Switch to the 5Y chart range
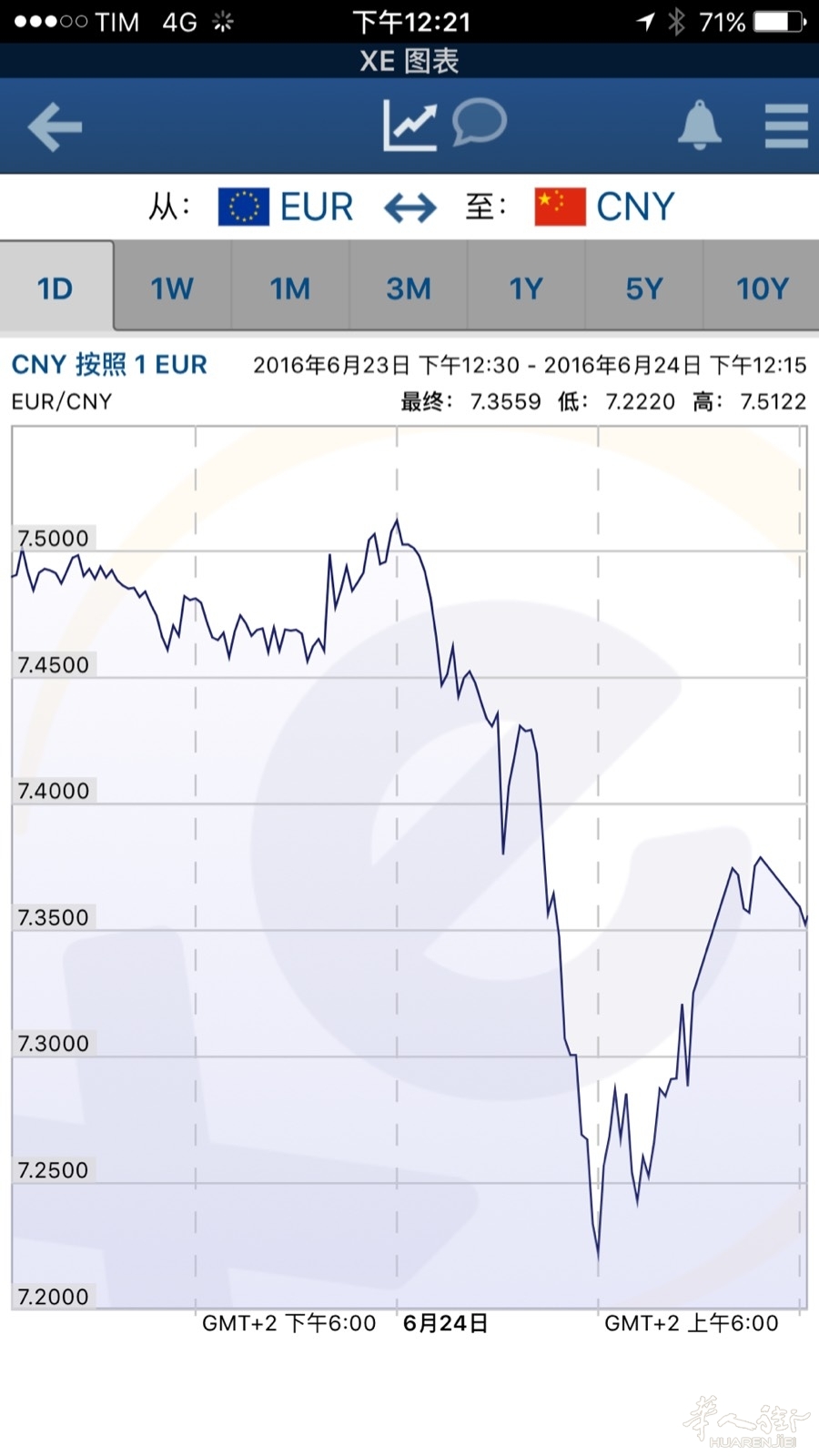Screen dimensions: 819x1456 (644, 288)
